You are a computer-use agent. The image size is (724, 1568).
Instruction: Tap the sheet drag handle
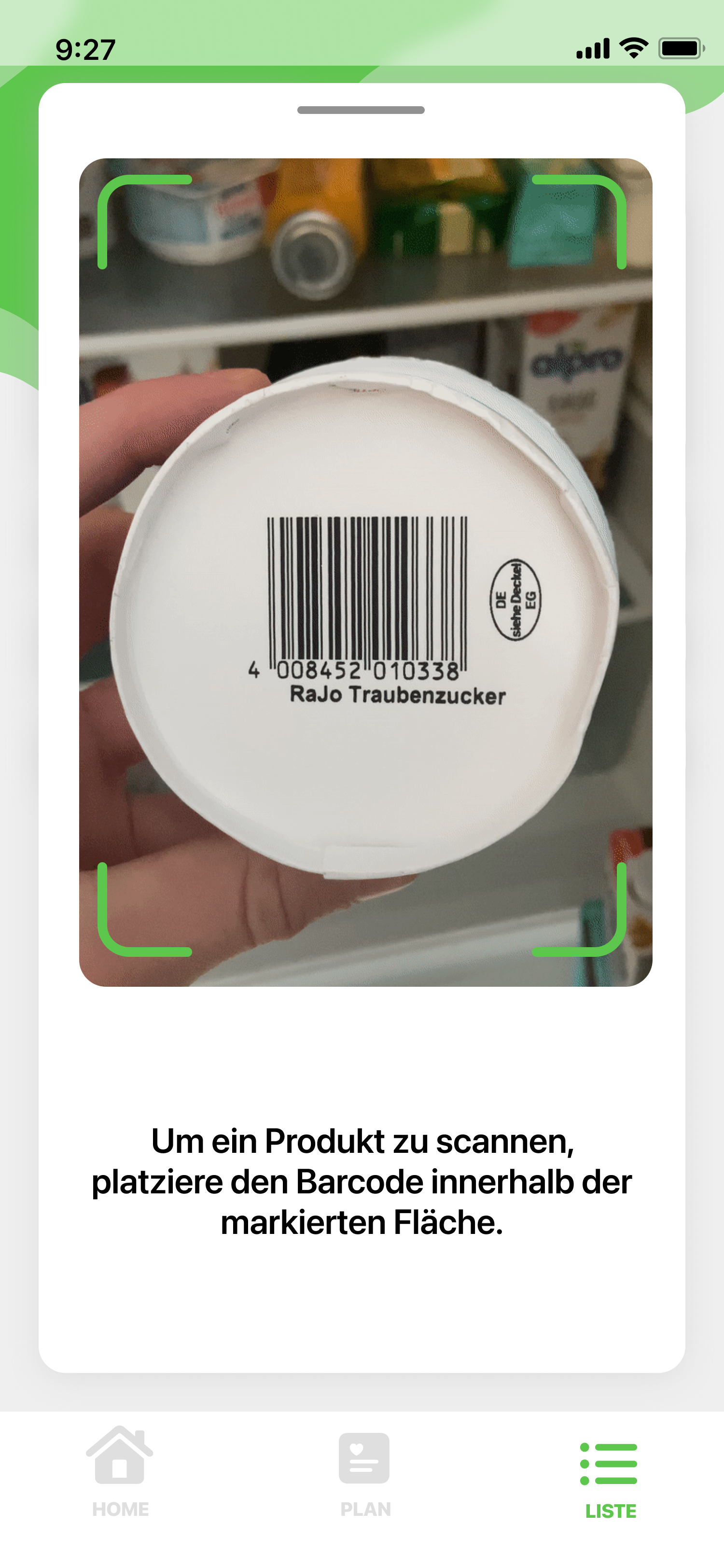[x=361, y=110]
